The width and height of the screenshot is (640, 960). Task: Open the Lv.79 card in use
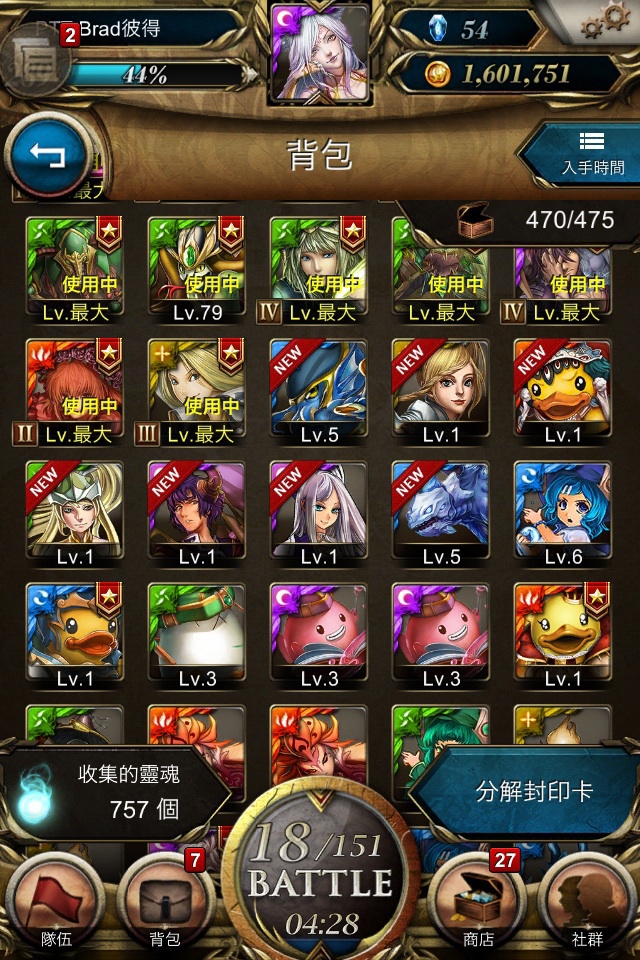coord(196,266)
